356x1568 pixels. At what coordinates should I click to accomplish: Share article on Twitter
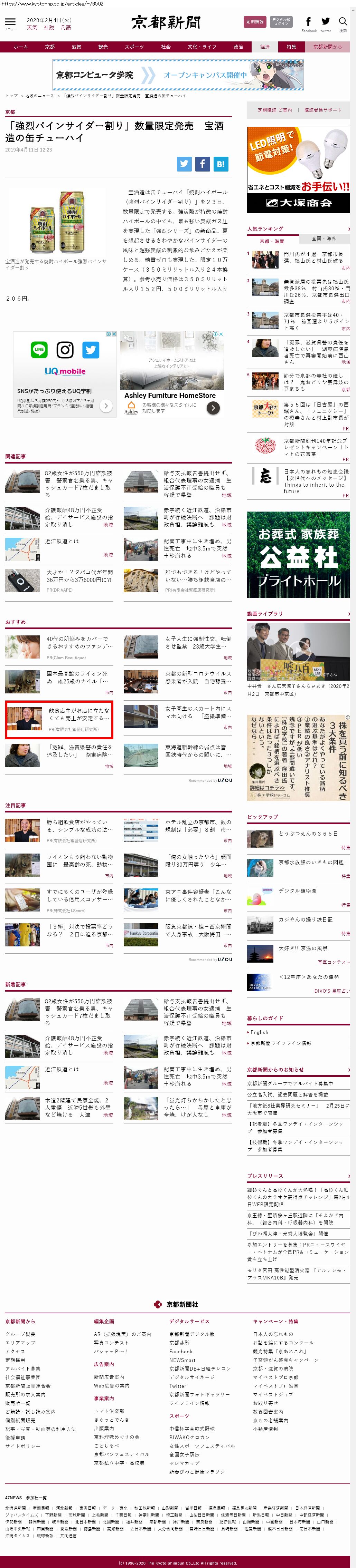pos(184,164)
